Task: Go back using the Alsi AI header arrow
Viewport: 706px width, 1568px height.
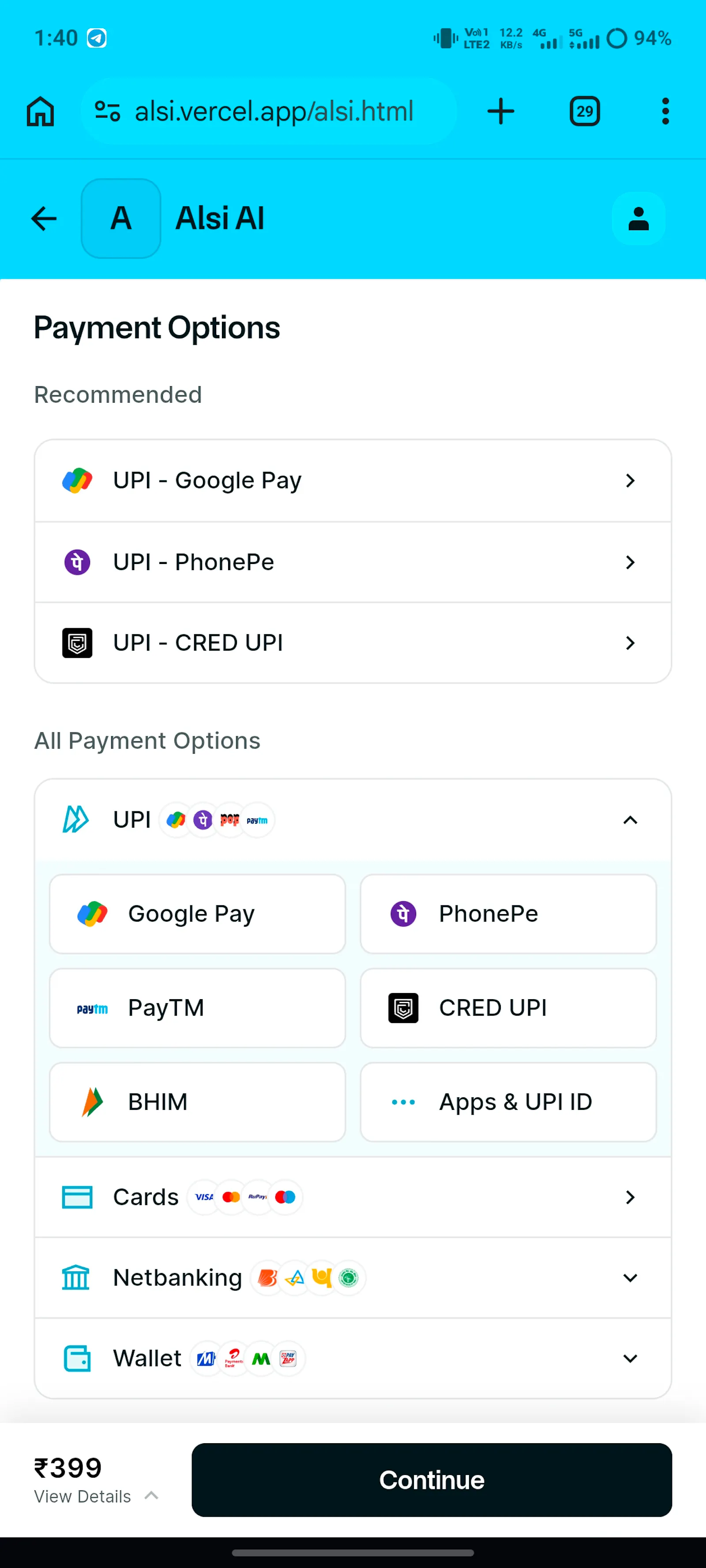Action: (x=44, y=219)
